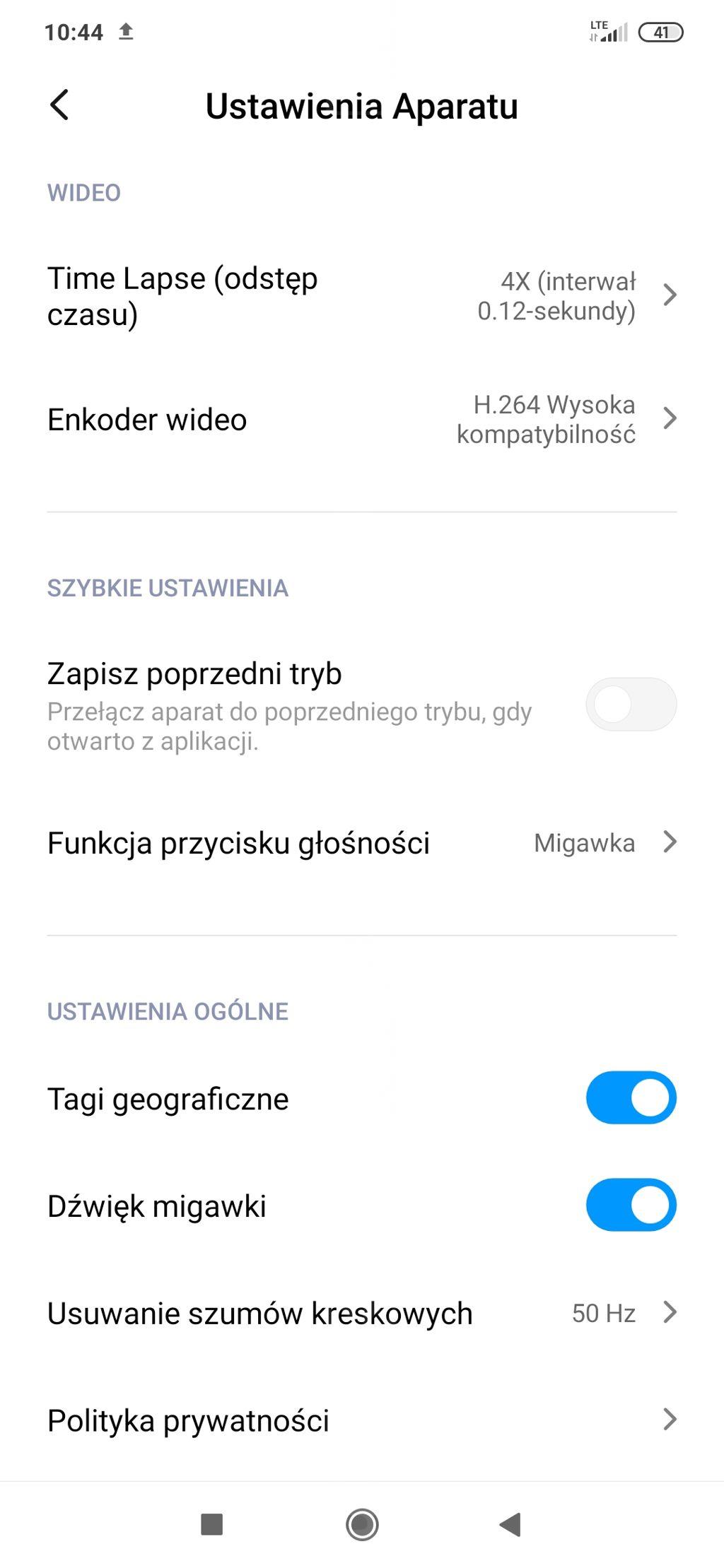Open Funkcja przycisku głośności setting
This screenshot has width=724, height=1568.
click(361, 842)
